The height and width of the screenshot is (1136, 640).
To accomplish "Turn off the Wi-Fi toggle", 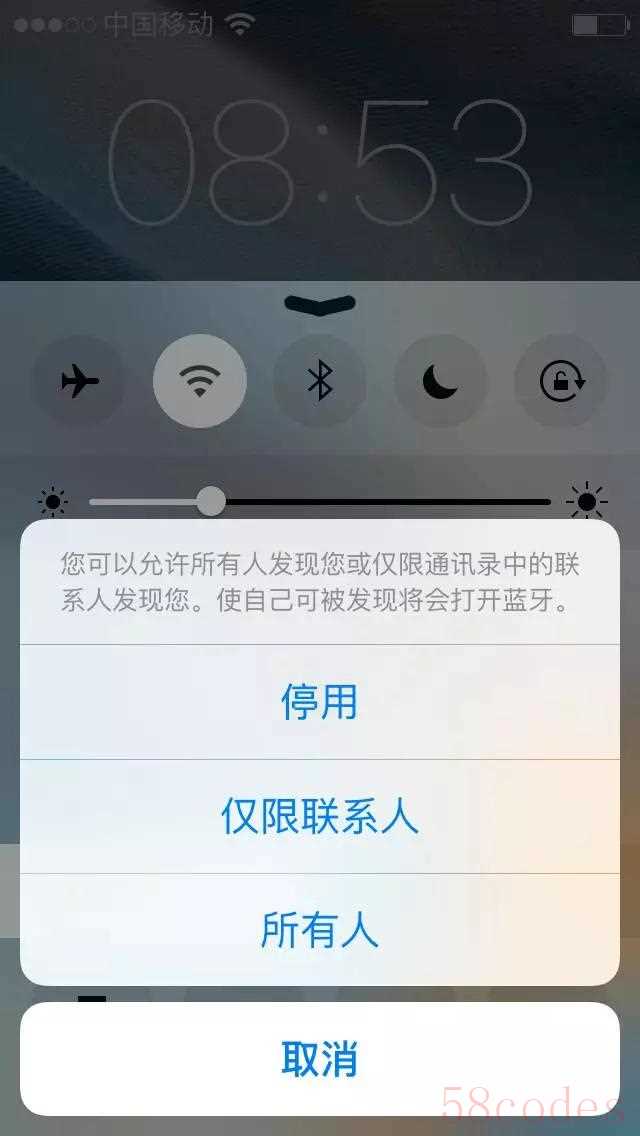I will tap(200, 380).
